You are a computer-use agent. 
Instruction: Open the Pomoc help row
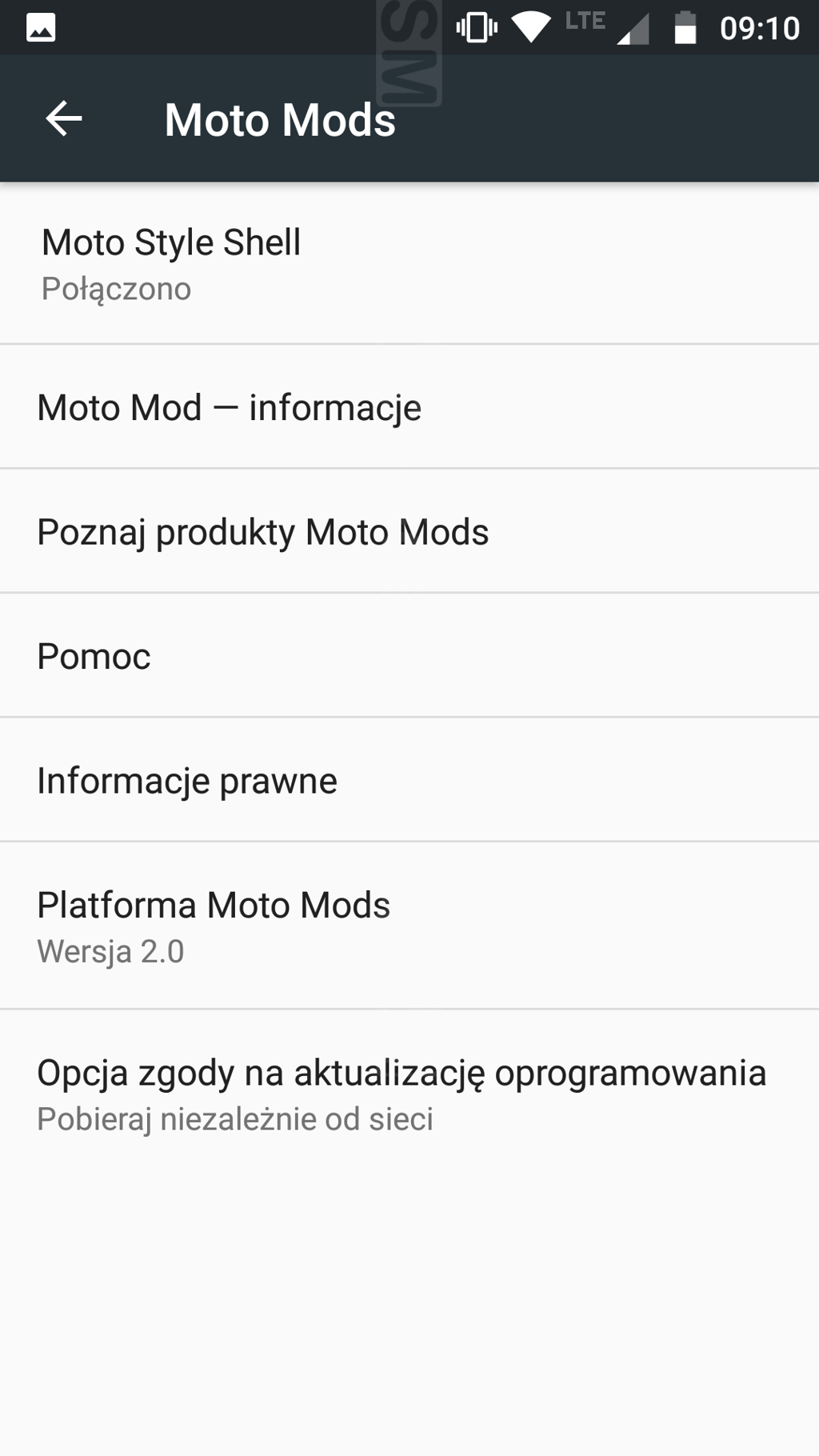[409, 656]
